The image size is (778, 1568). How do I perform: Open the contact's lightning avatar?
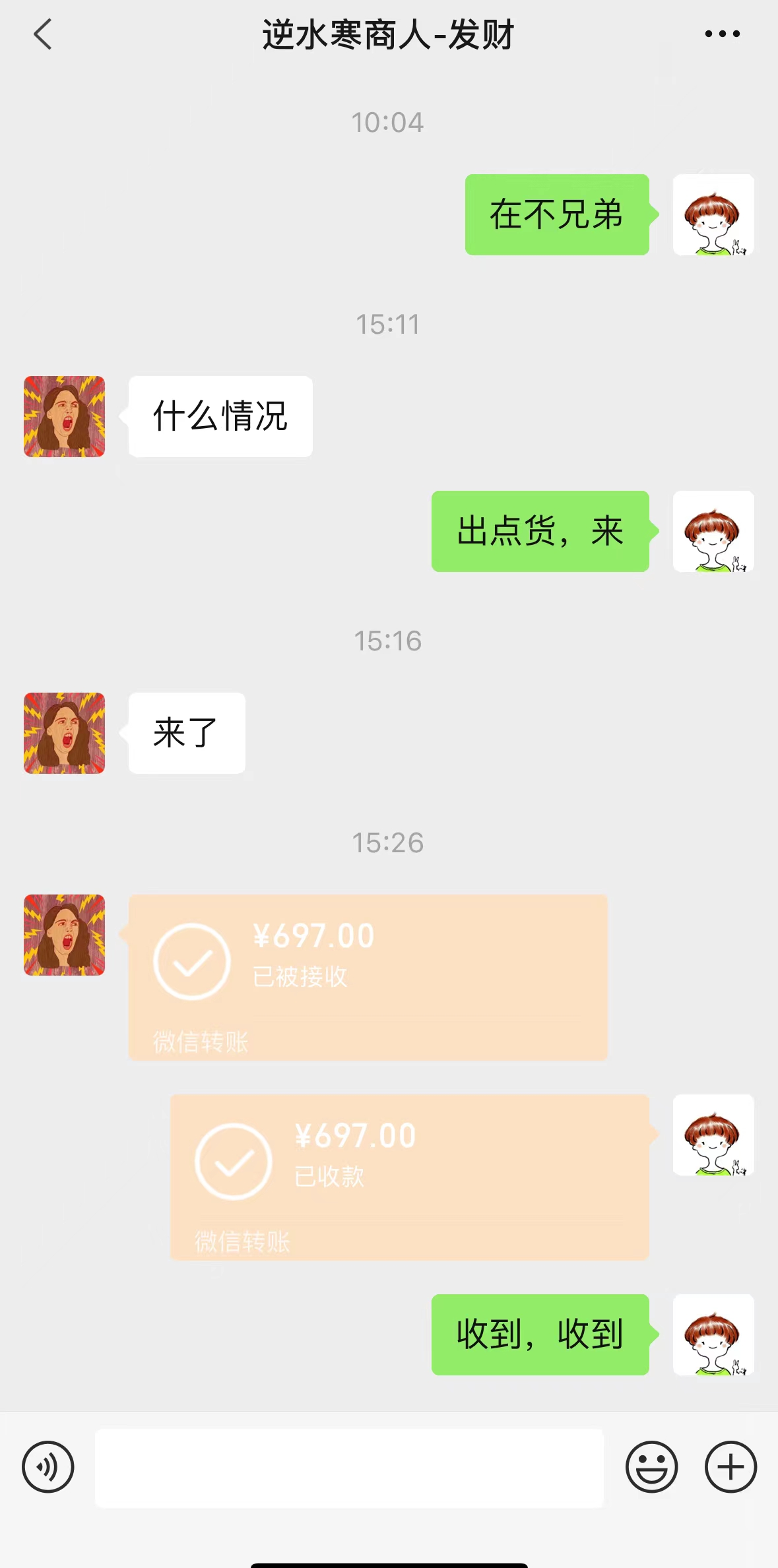(x=64, y=416)
